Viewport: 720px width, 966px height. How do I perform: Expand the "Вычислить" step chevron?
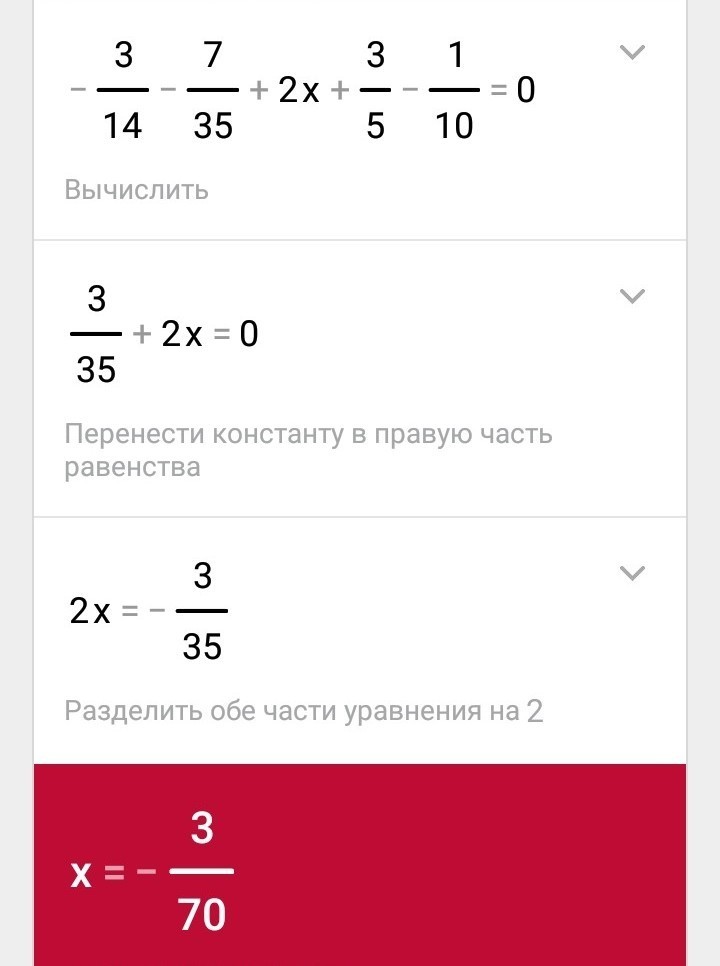click(632, 53)
